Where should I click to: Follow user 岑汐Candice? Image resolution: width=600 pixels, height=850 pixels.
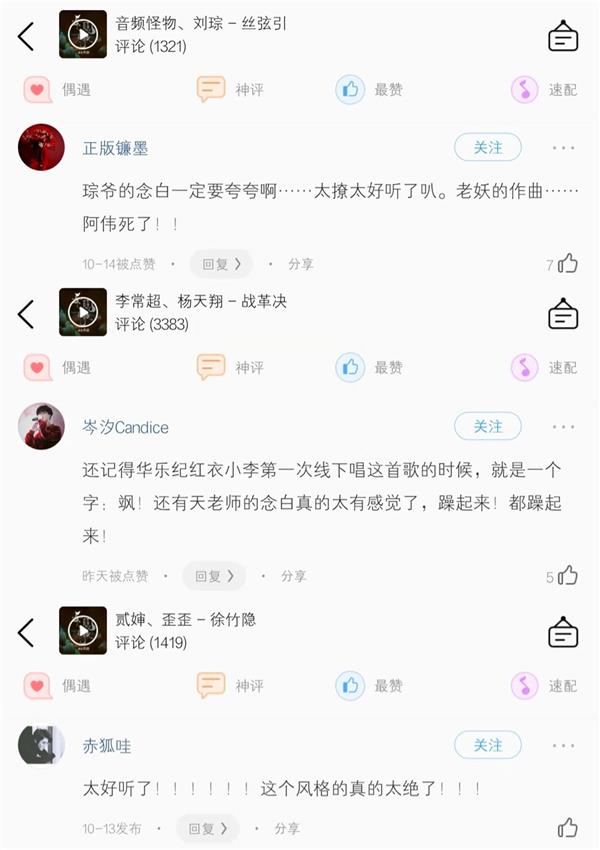(488, 427)
